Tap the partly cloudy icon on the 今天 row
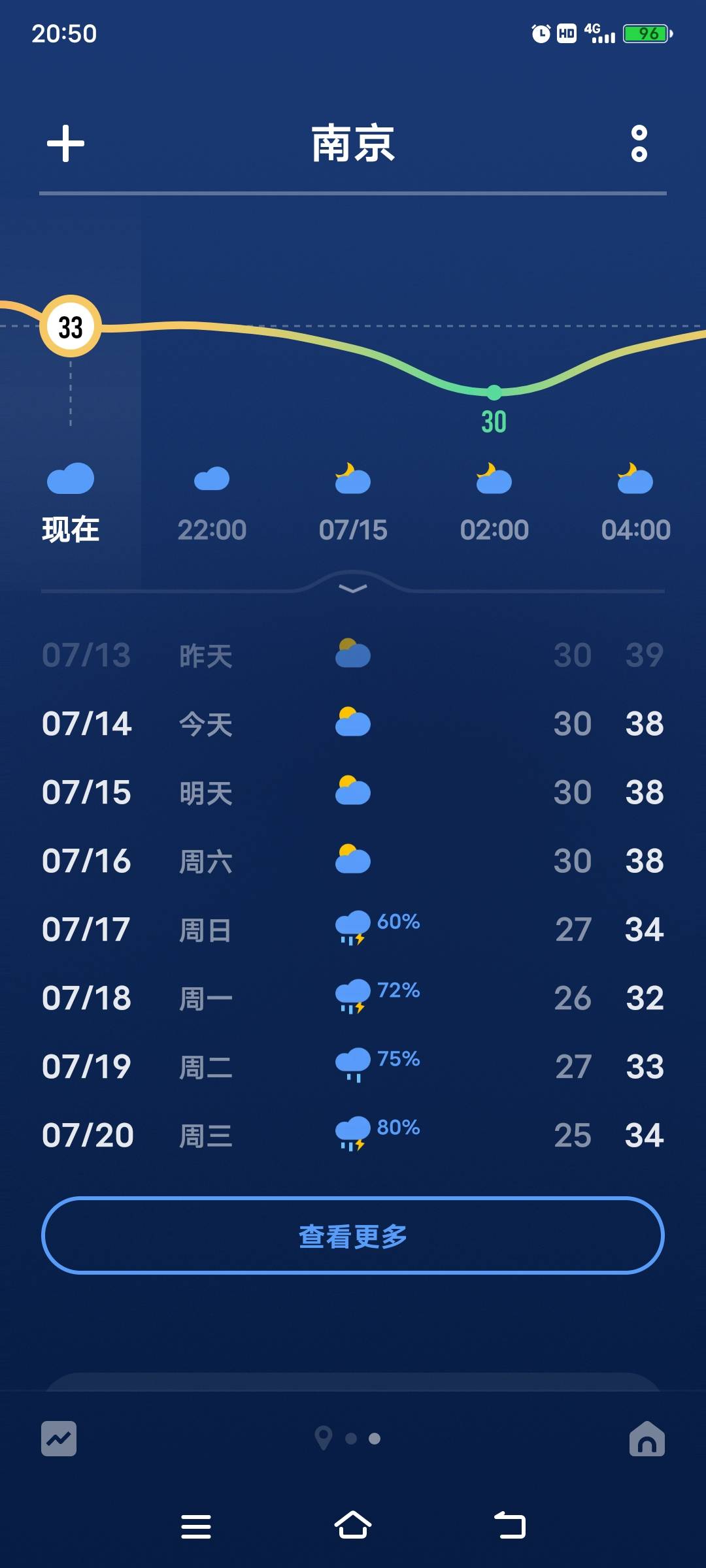Screen dimensions: 706x1568 [353, 722]
